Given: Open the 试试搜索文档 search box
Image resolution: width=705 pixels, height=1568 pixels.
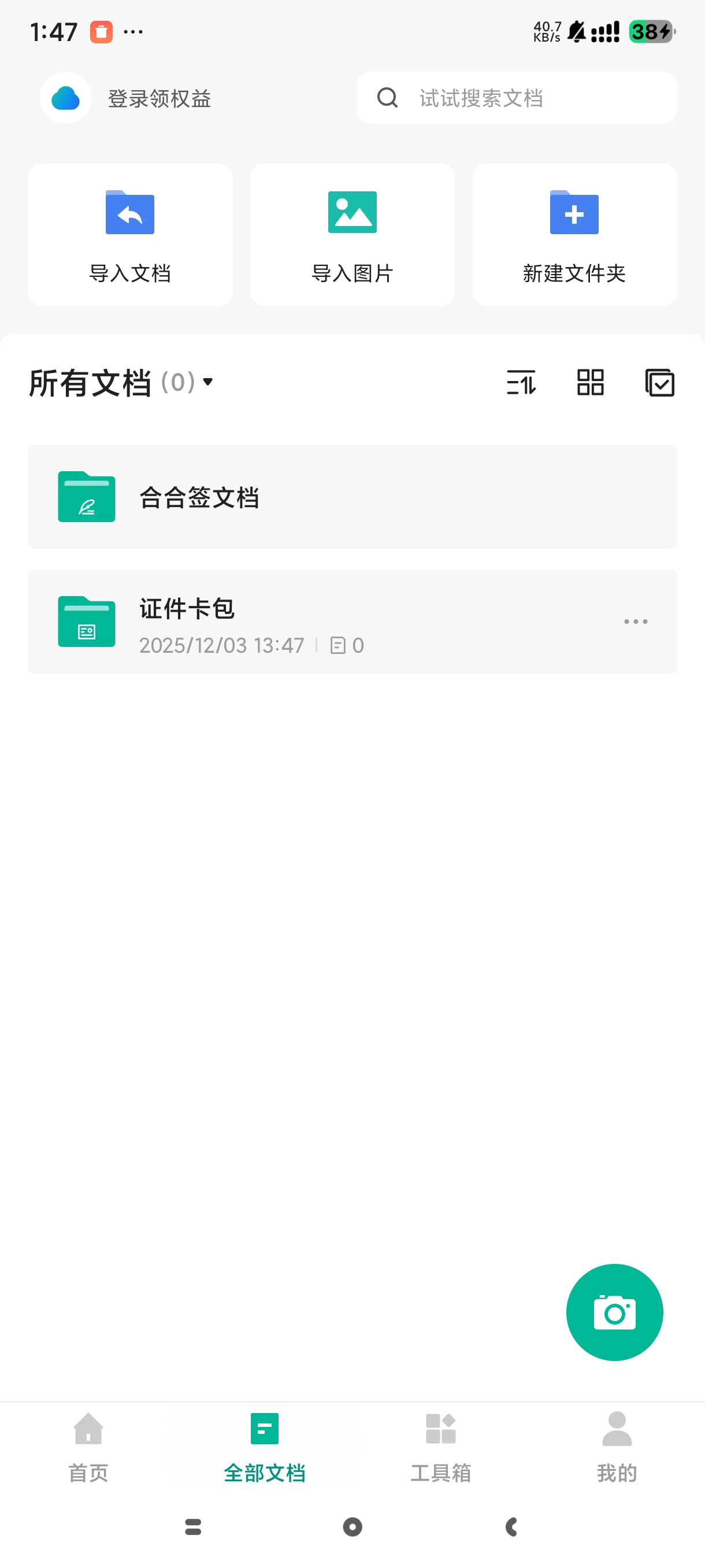Looking at the screenshot, I should (x=516, y=98).
